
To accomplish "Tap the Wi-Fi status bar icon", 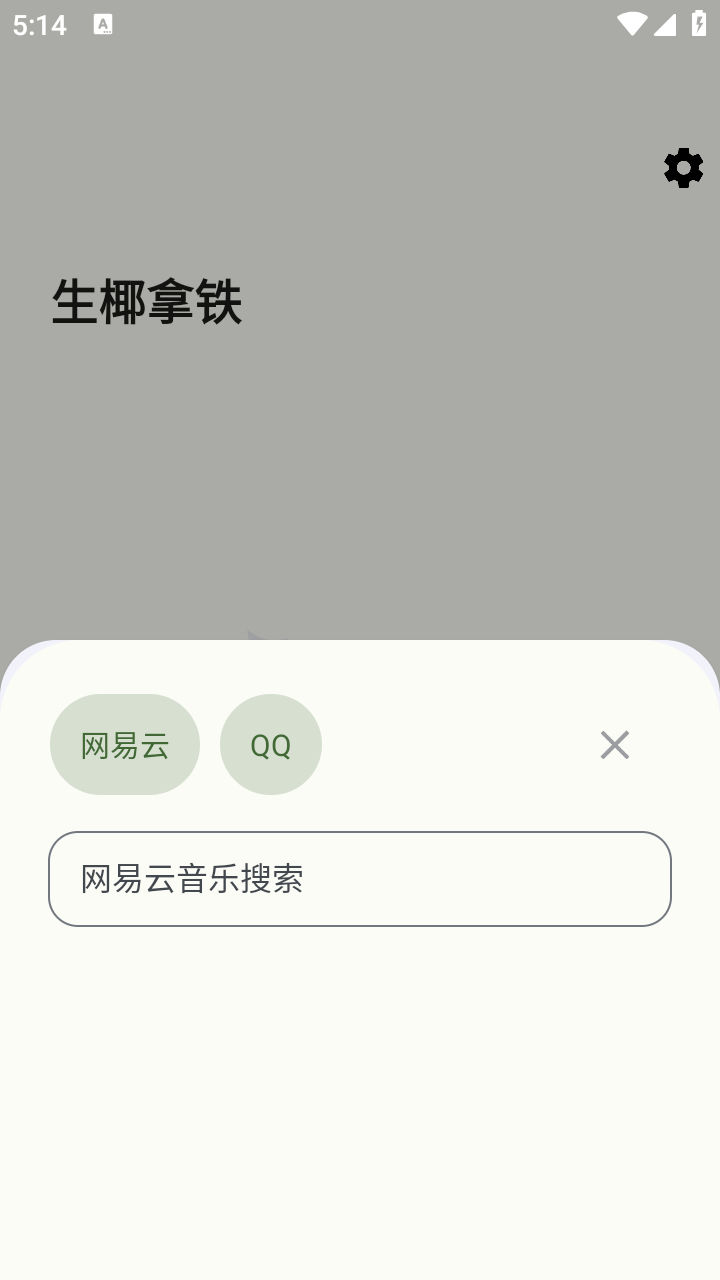I will tap(632, 25).
